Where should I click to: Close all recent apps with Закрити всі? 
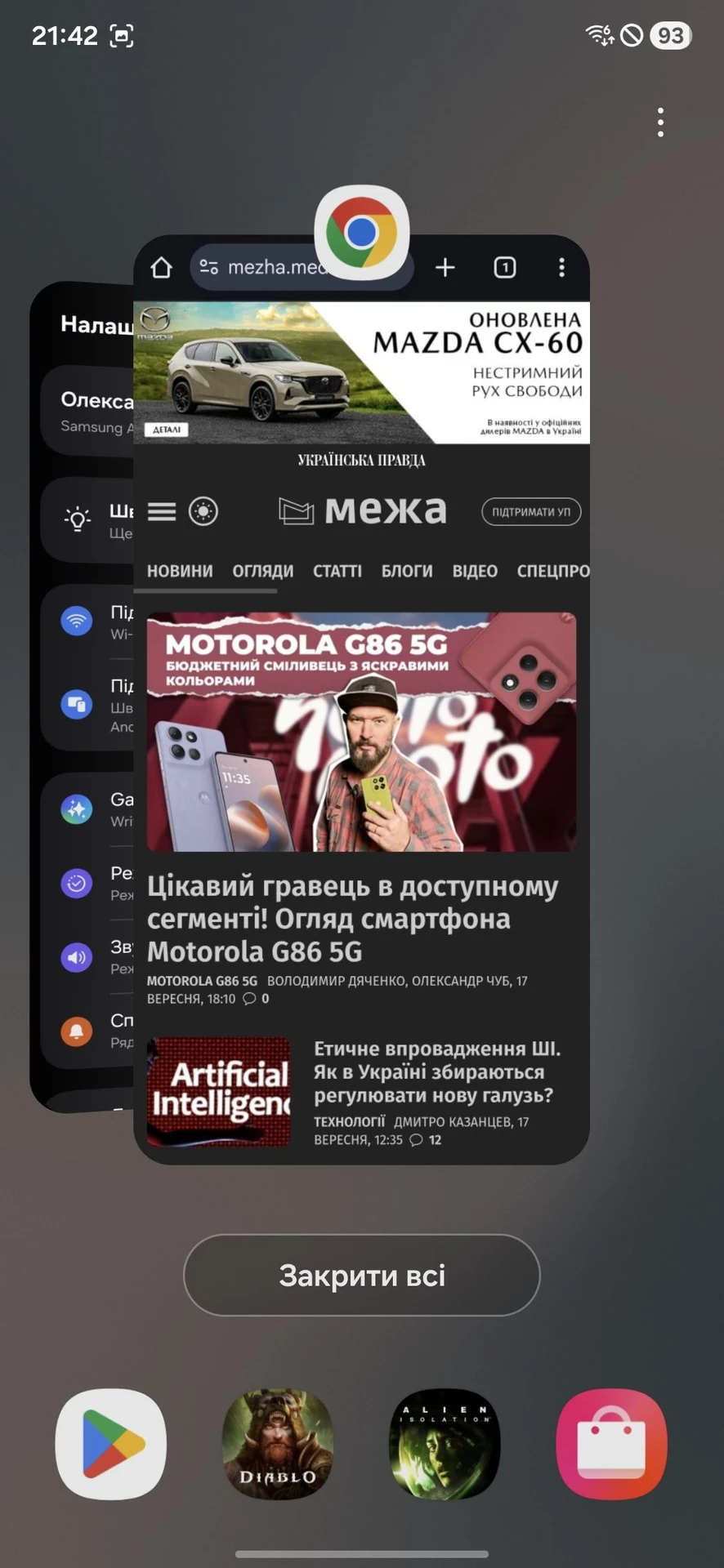tap(361, 1275)
